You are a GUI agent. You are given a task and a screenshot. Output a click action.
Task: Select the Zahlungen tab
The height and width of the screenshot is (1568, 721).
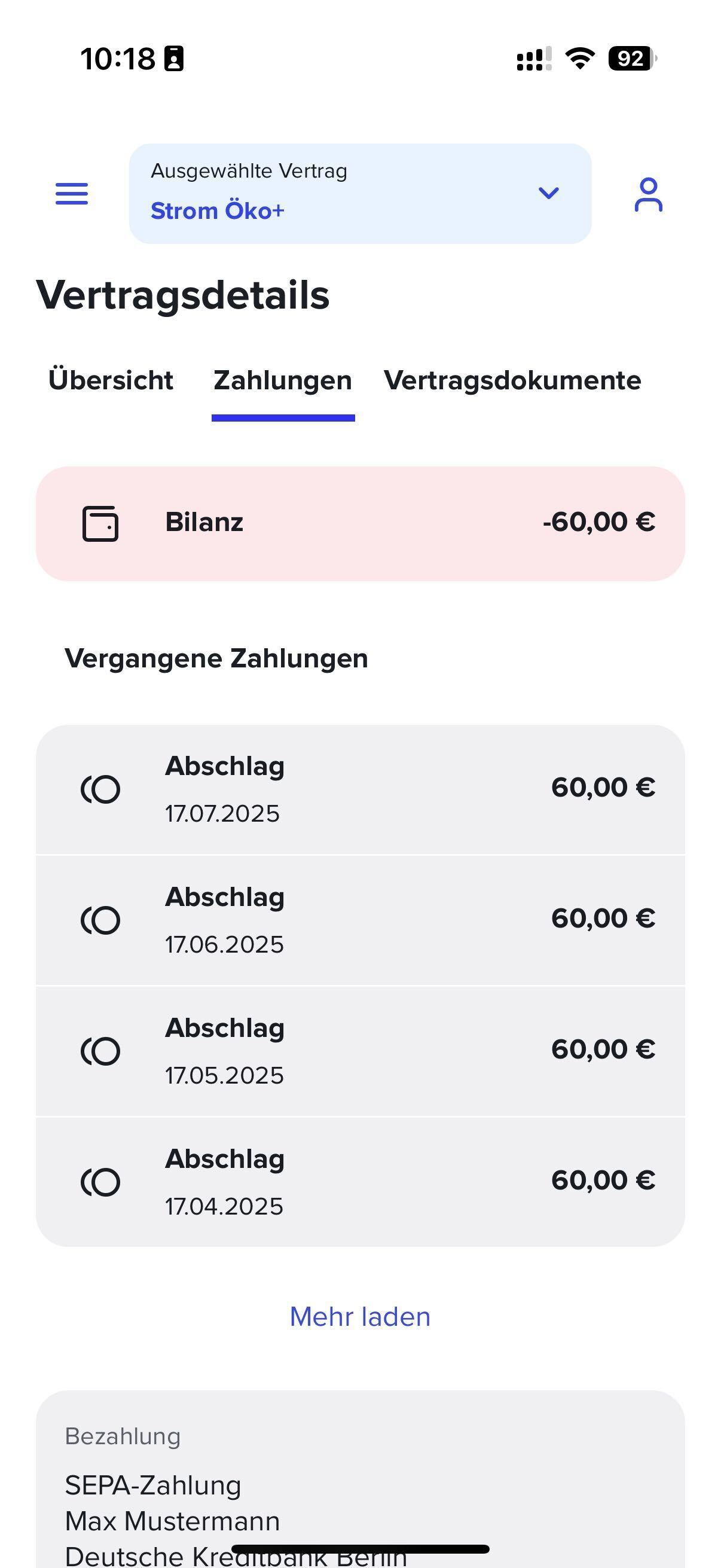[282, 380]
